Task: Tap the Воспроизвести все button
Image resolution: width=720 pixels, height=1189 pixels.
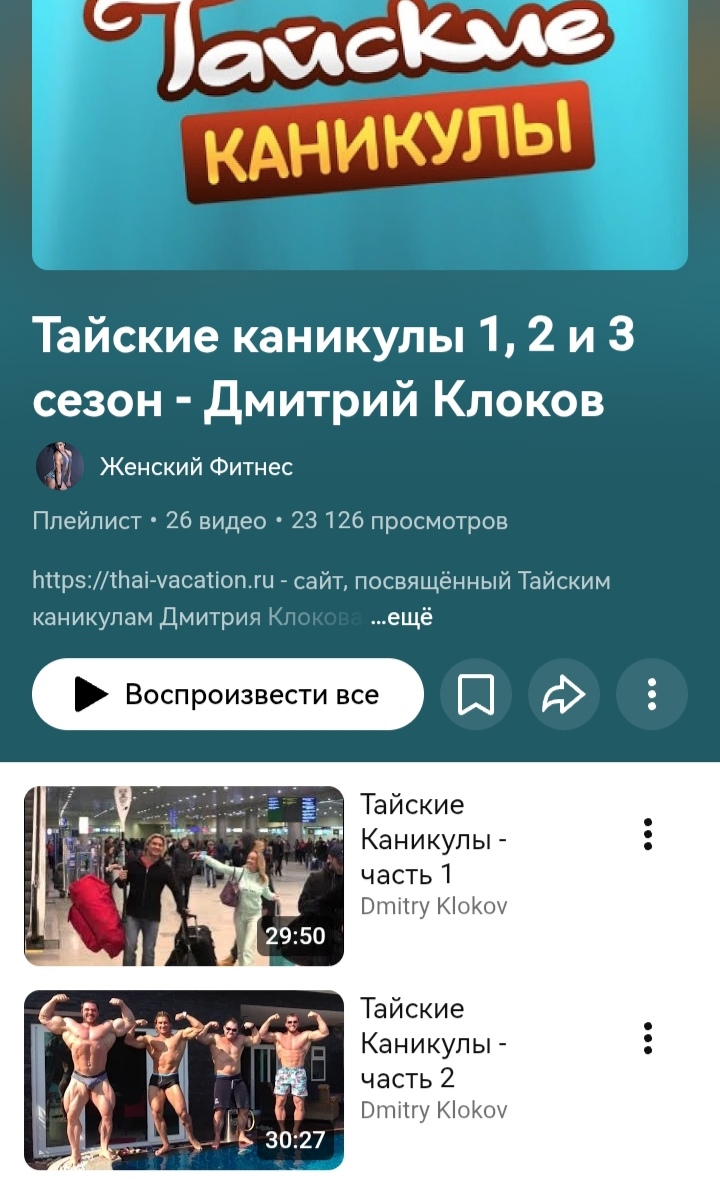Action: pyautogui.click(x=228, y=694)
